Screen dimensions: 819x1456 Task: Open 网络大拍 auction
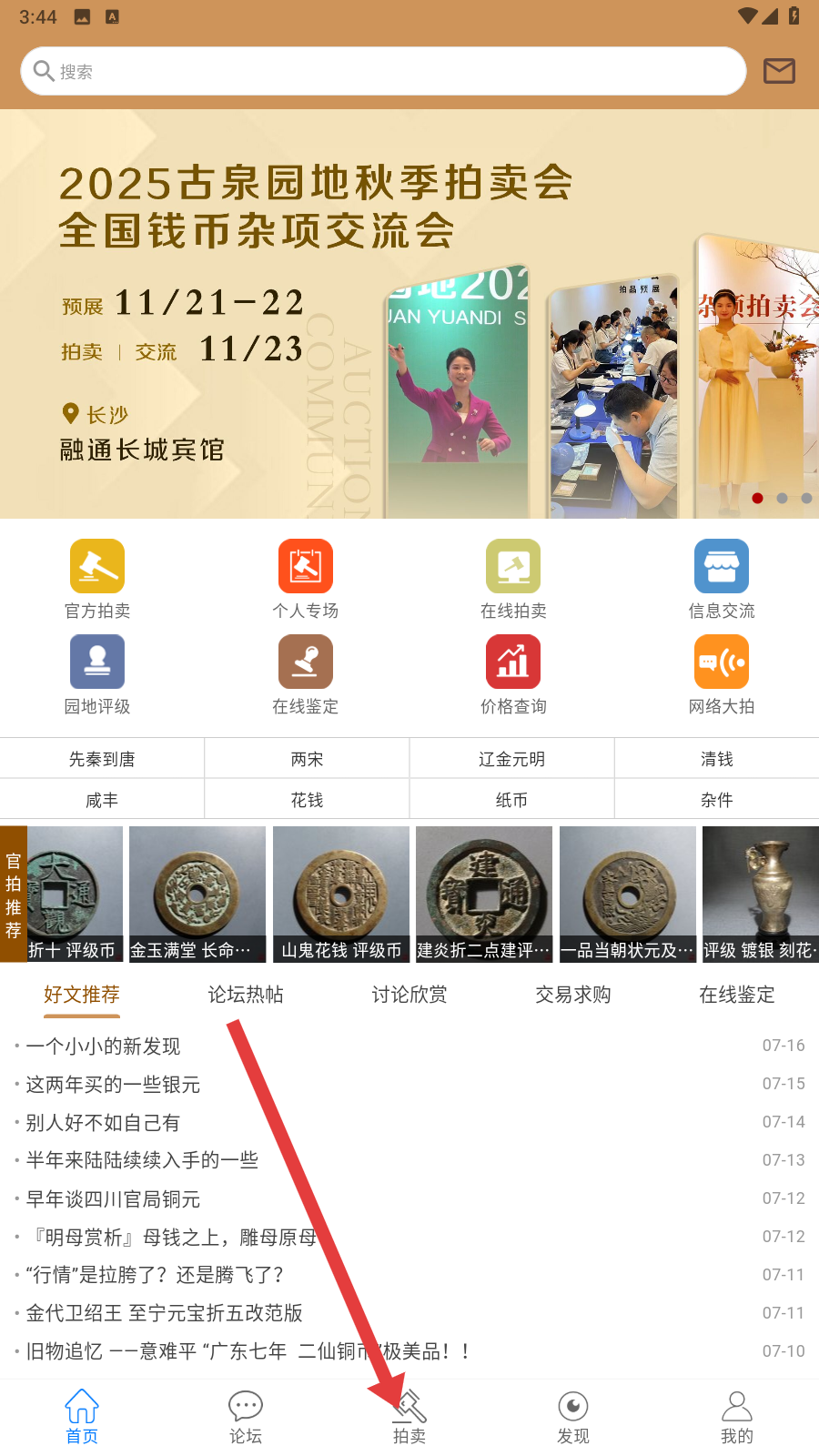tap(722, 675)
